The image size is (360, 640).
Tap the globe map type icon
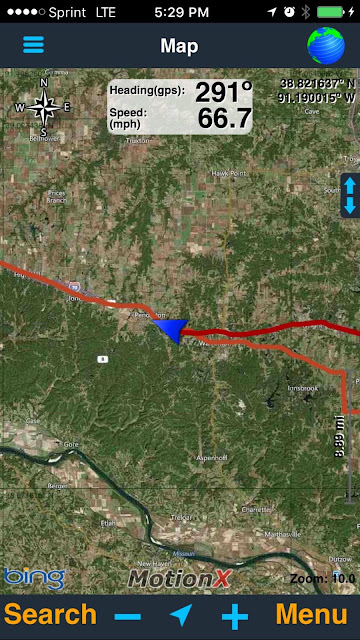tap(326, 45)
